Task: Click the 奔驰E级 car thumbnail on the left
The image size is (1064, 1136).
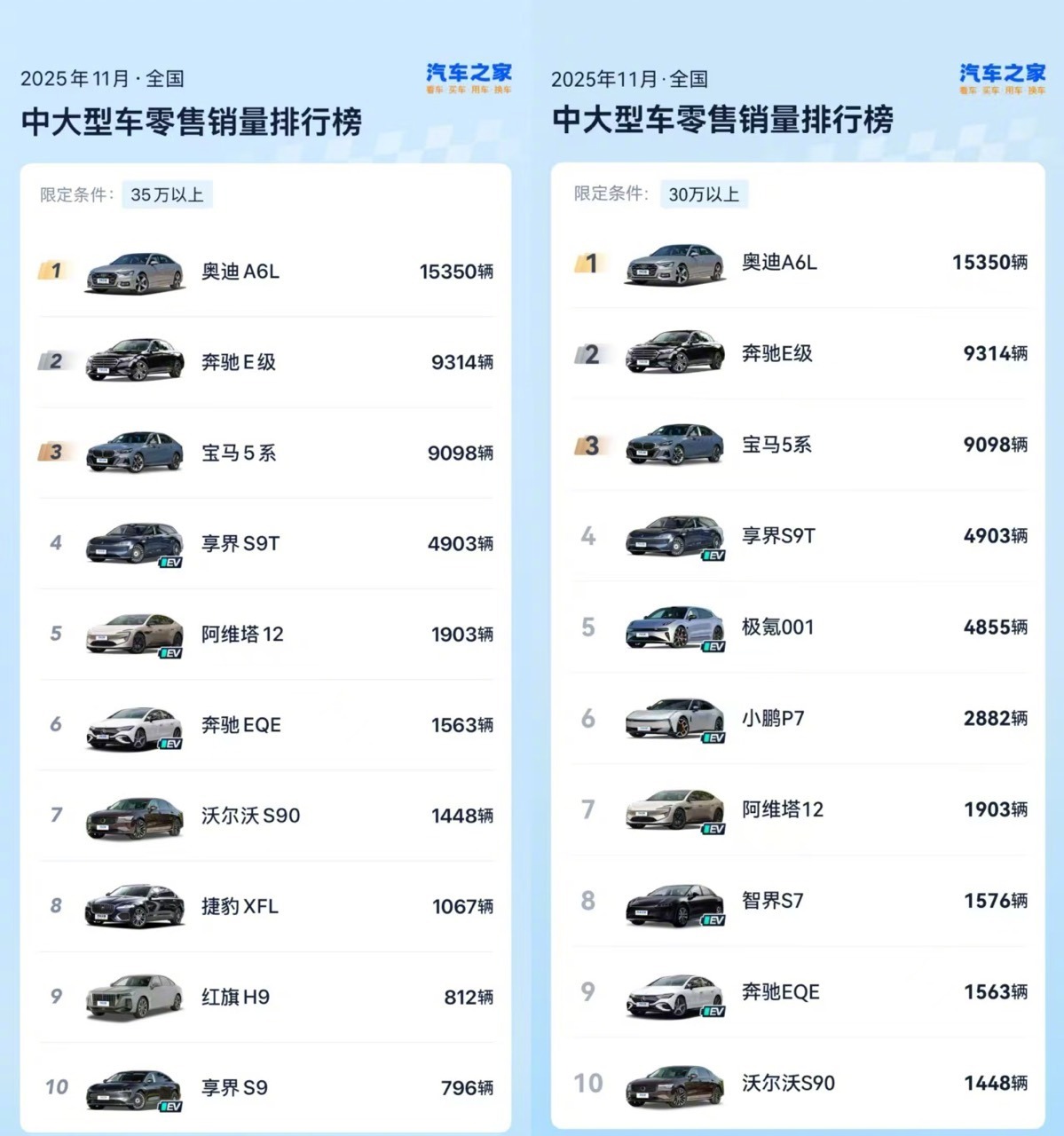Action: pos(131,362)
